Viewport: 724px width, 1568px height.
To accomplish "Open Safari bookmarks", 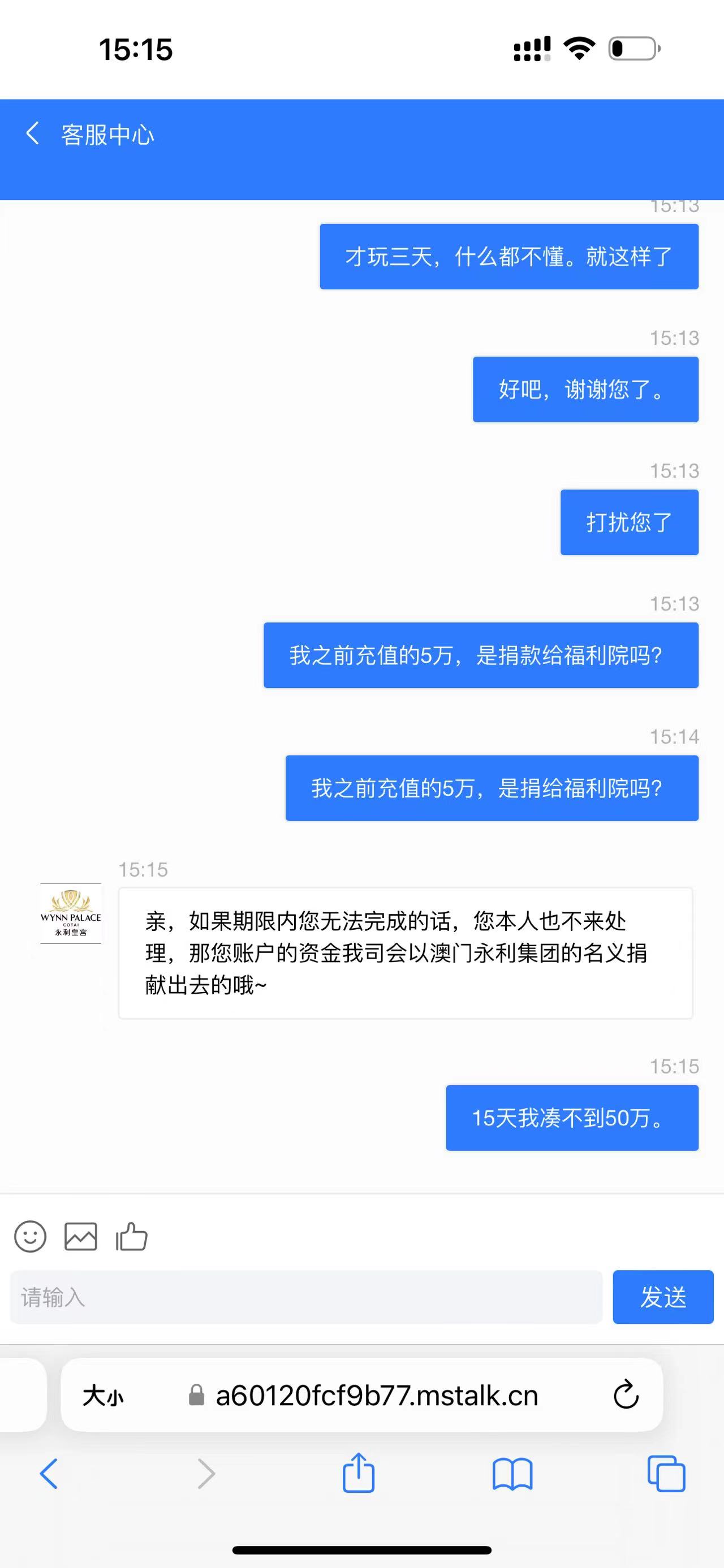I will click(x=512, y=1474).
